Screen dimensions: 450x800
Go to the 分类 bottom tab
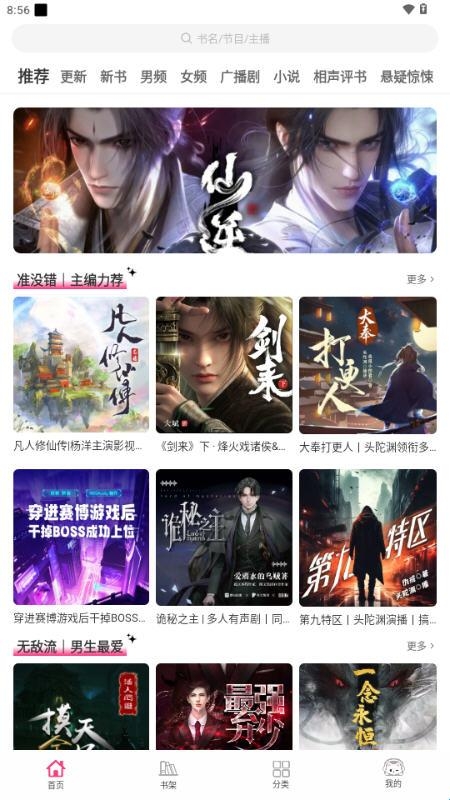[x=281, y=774]
